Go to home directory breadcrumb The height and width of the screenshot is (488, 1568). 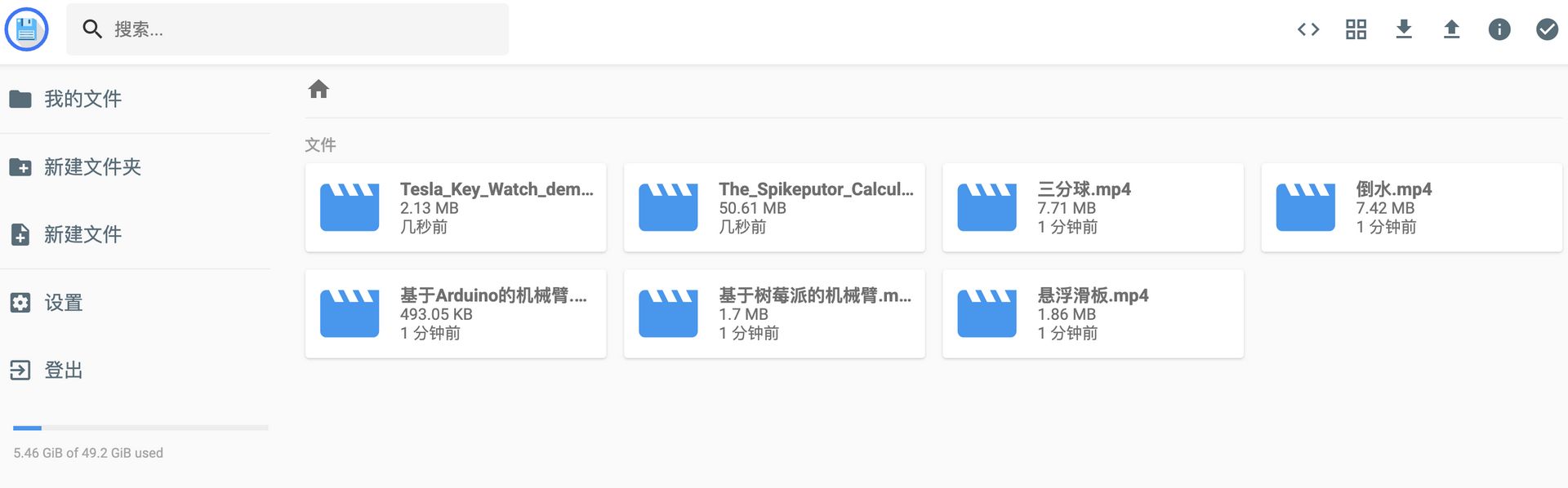(x=318, y=89)
